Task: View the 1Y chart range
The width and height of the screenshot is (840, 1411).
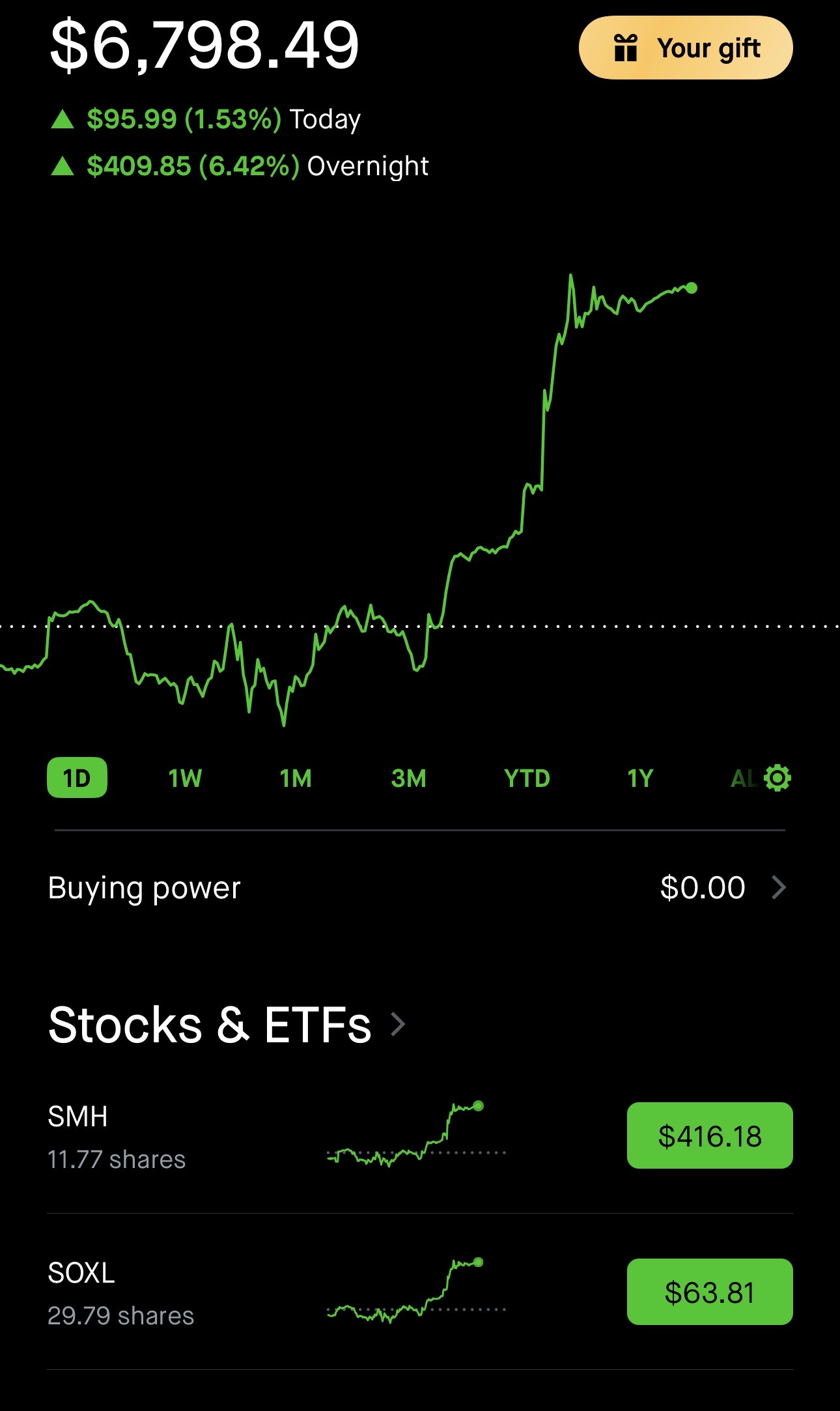Action: tap(639, 778)
